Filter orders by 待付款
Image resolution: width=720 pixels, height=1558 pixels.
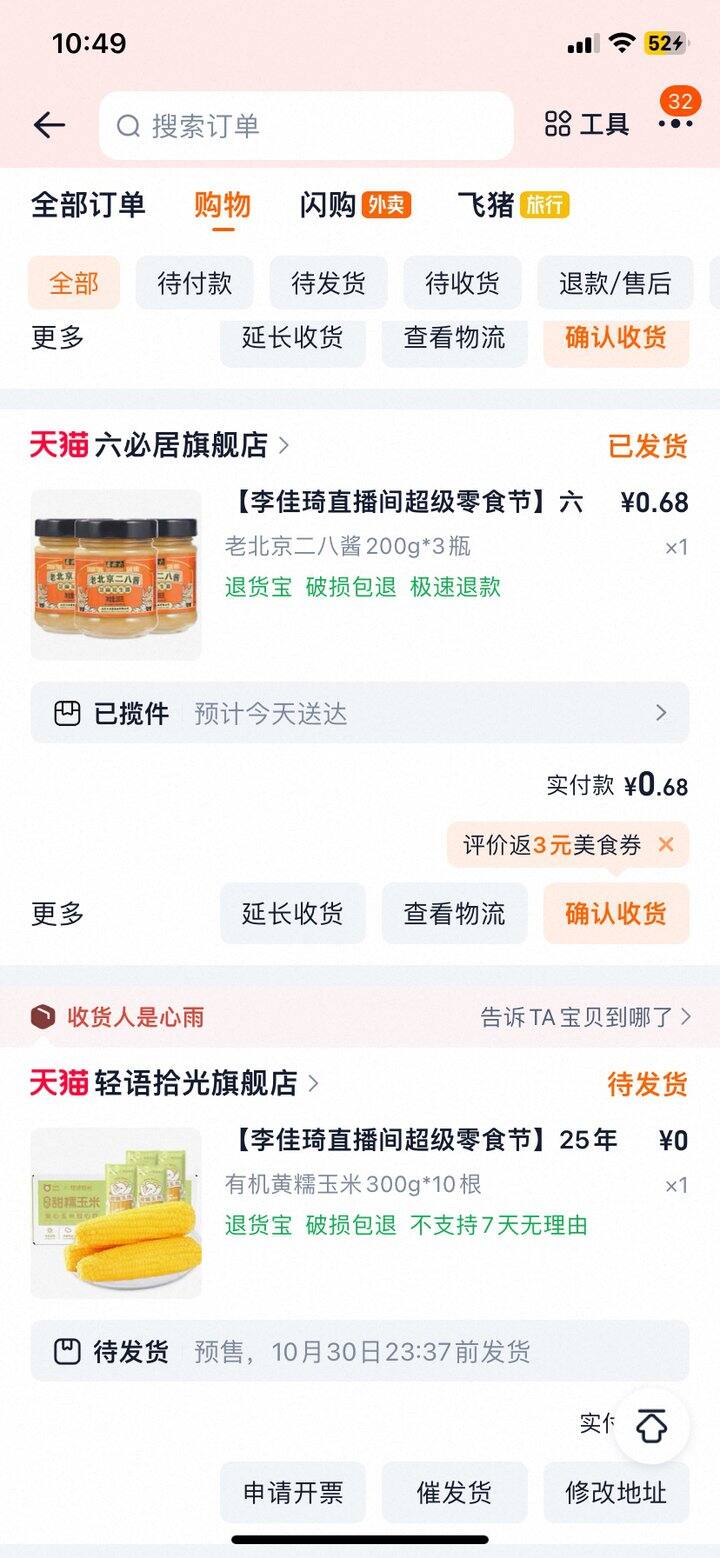(194, 283)
